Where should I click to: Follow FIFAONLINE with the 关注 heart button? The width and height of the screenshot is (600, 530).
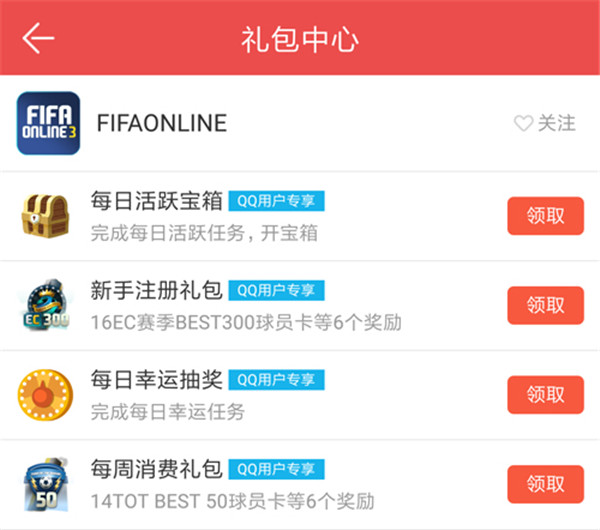click(x=545, y=124)
